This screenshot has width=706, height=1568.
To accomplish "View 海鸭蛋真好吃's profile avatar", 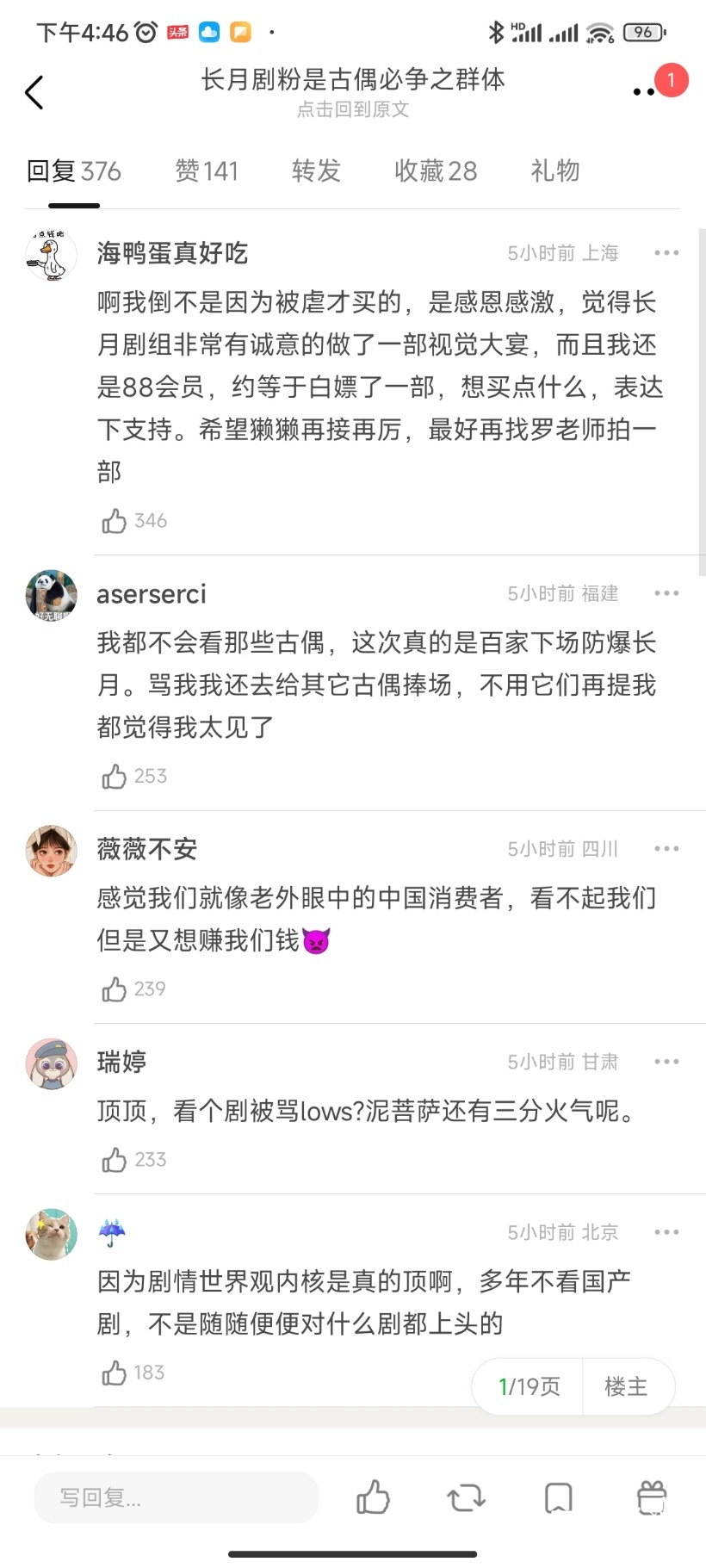I will [51, 254].
